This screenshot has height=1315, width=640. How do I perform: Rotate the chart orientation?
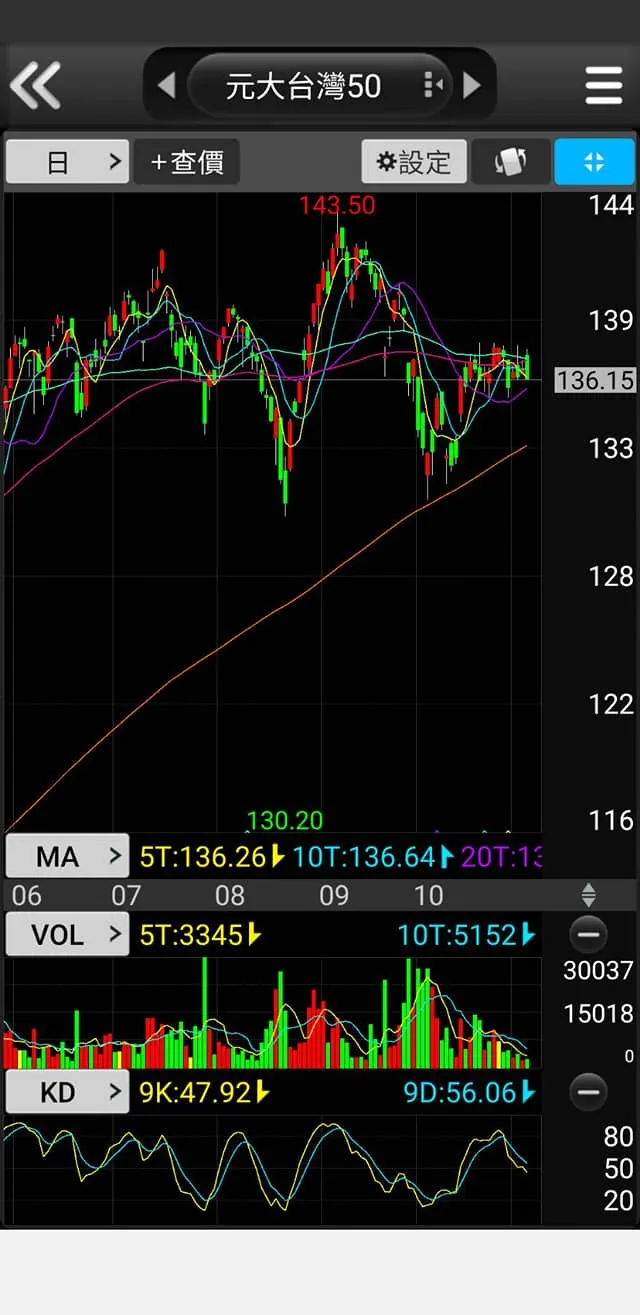[510, 161]
